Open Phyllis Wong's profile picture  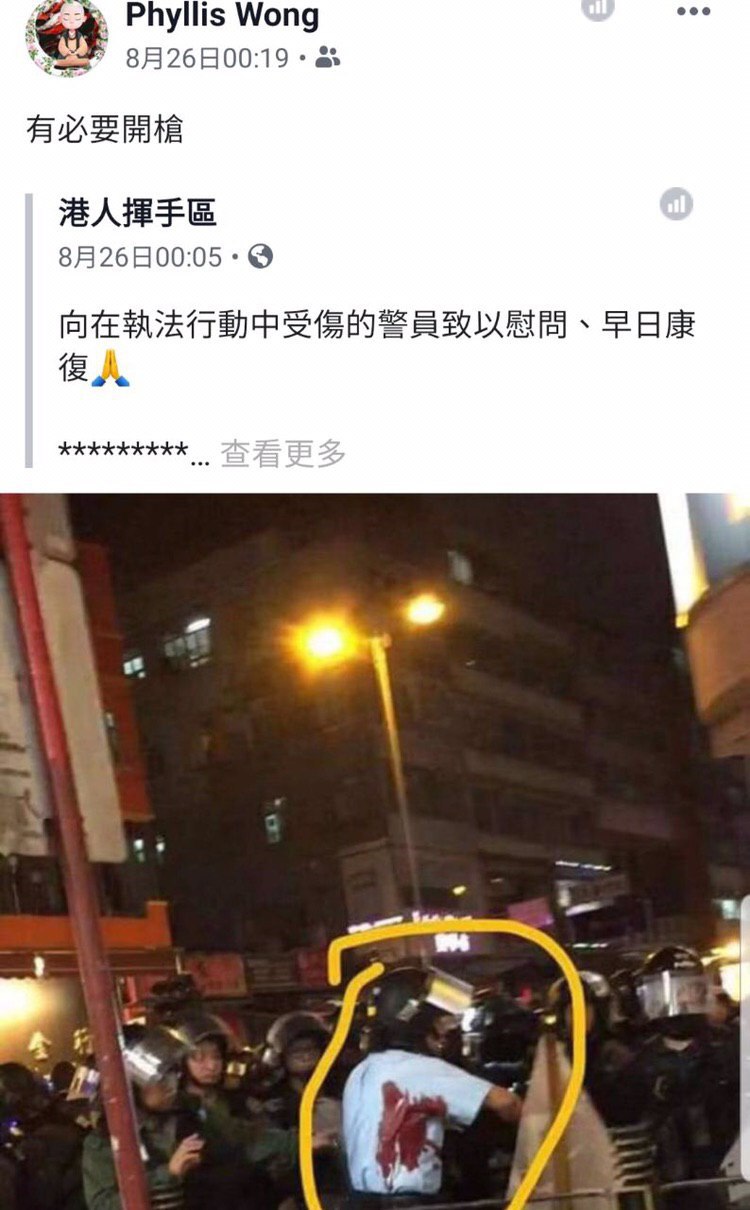(66, 37)
